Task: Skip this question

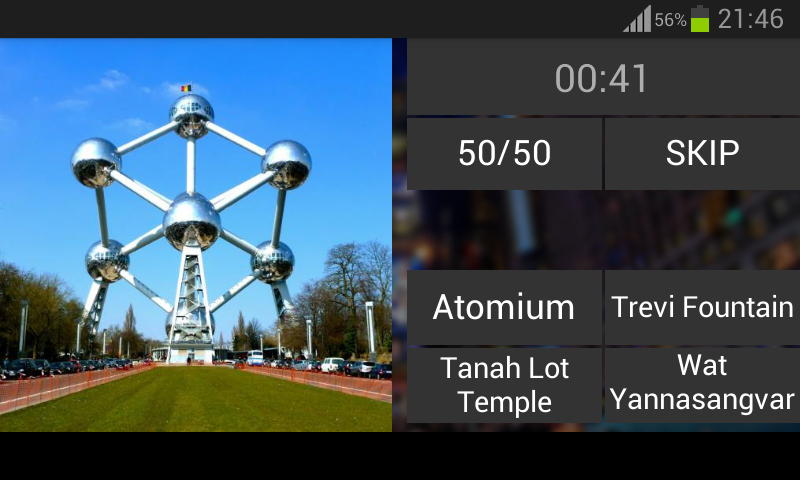Action: [x=702, y=153]
